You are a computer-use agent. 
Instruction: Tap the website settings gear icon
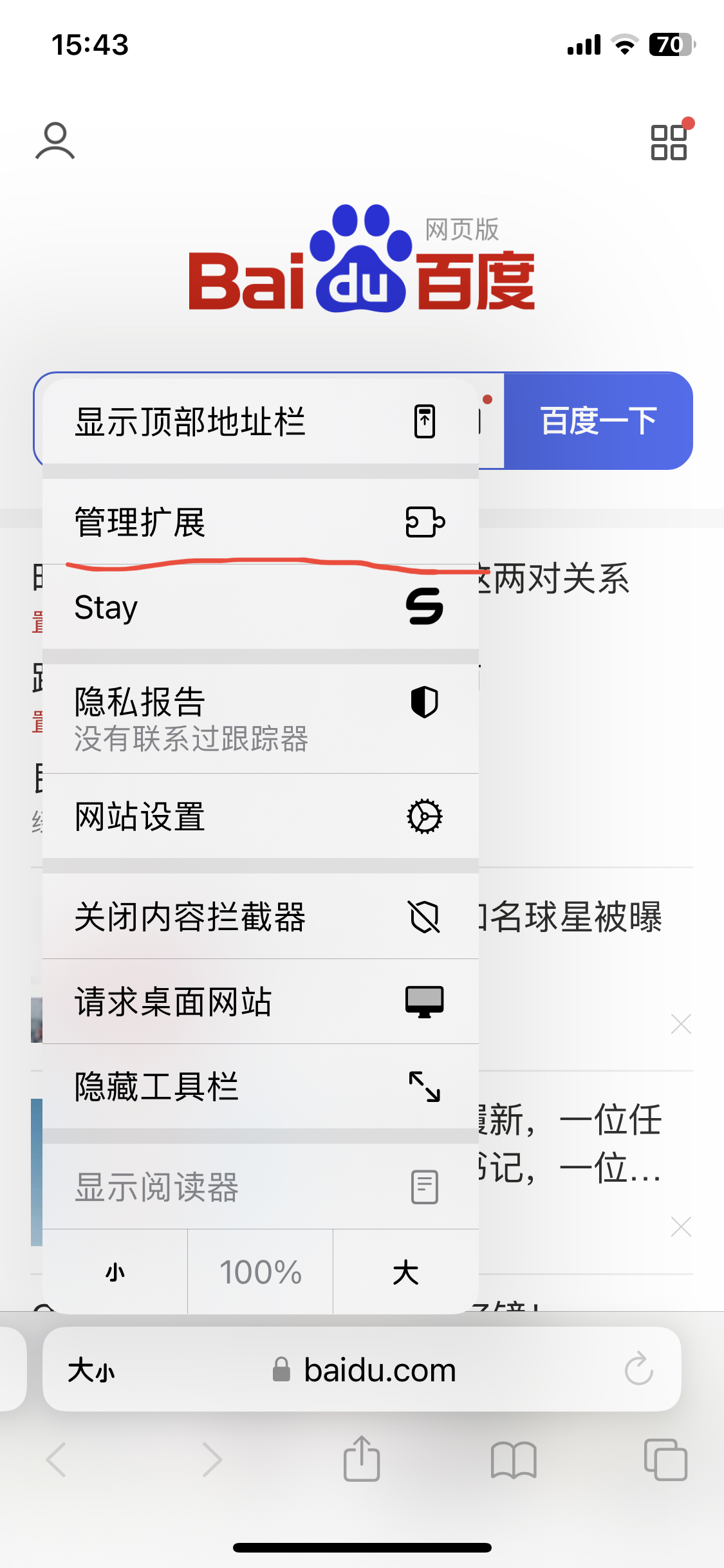coord(425,816)
